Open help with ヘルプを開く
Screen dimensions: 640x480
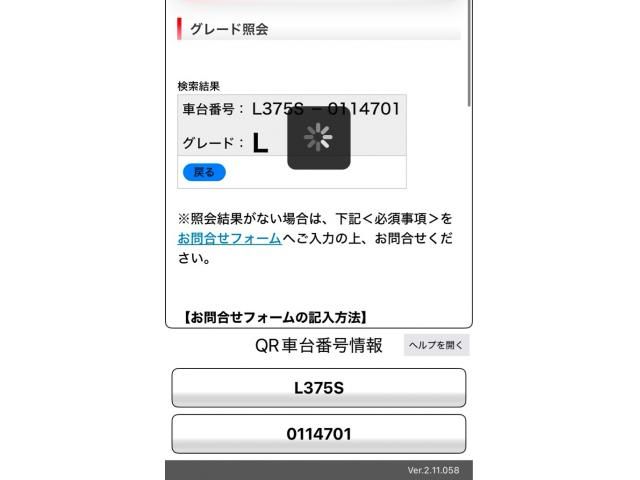coord(436,346)
